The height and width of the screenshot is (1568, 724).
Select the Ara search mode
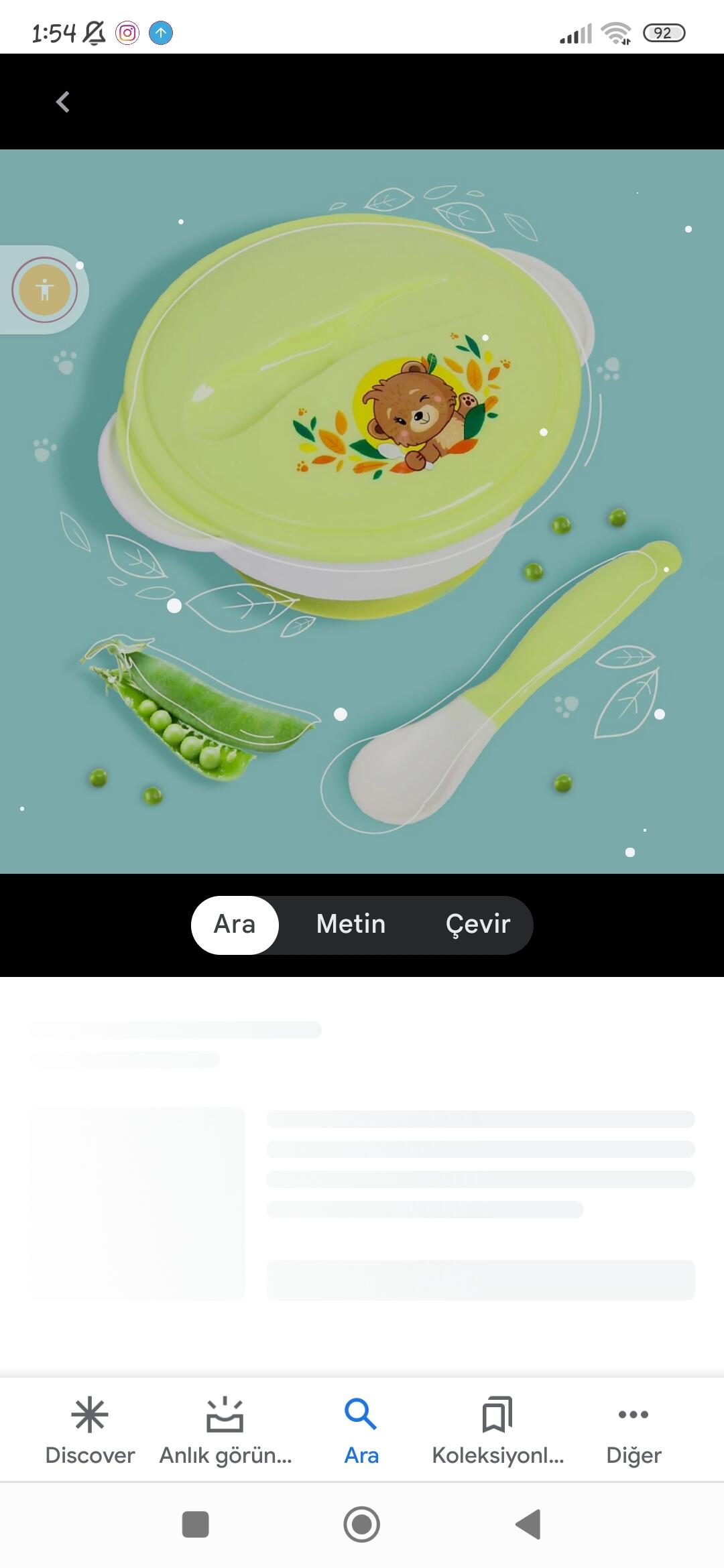pos(235,925)
